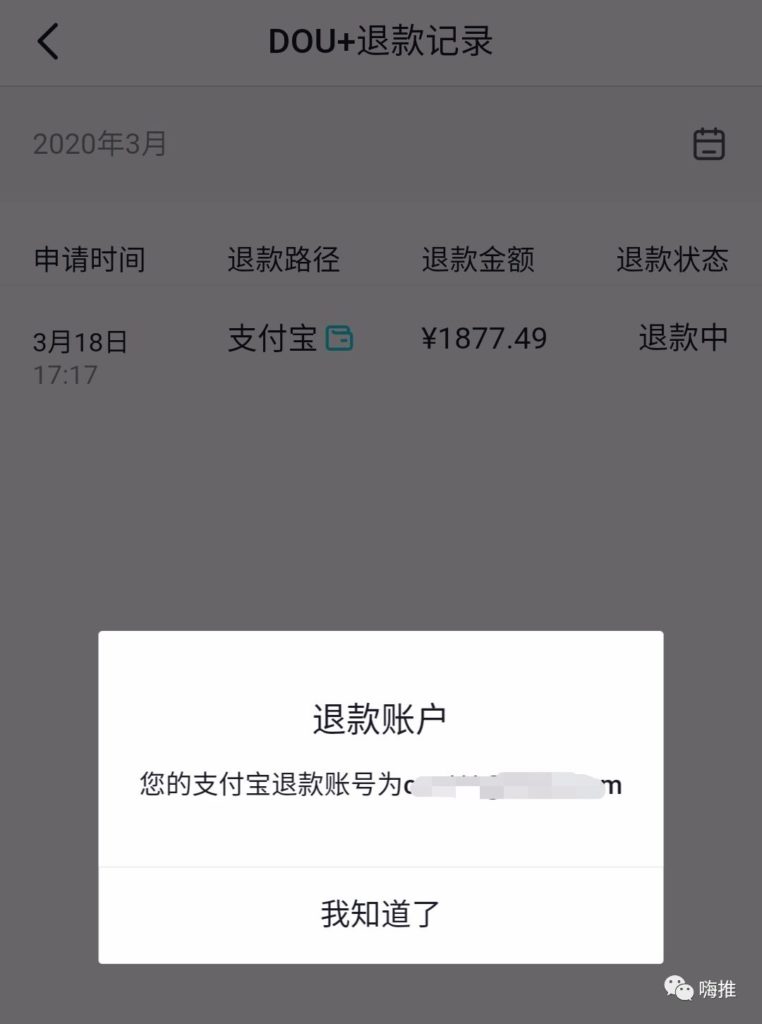Tap 我知道了 to dismiss the dialog
762x1024 pixels.
(x=380, y=913)
